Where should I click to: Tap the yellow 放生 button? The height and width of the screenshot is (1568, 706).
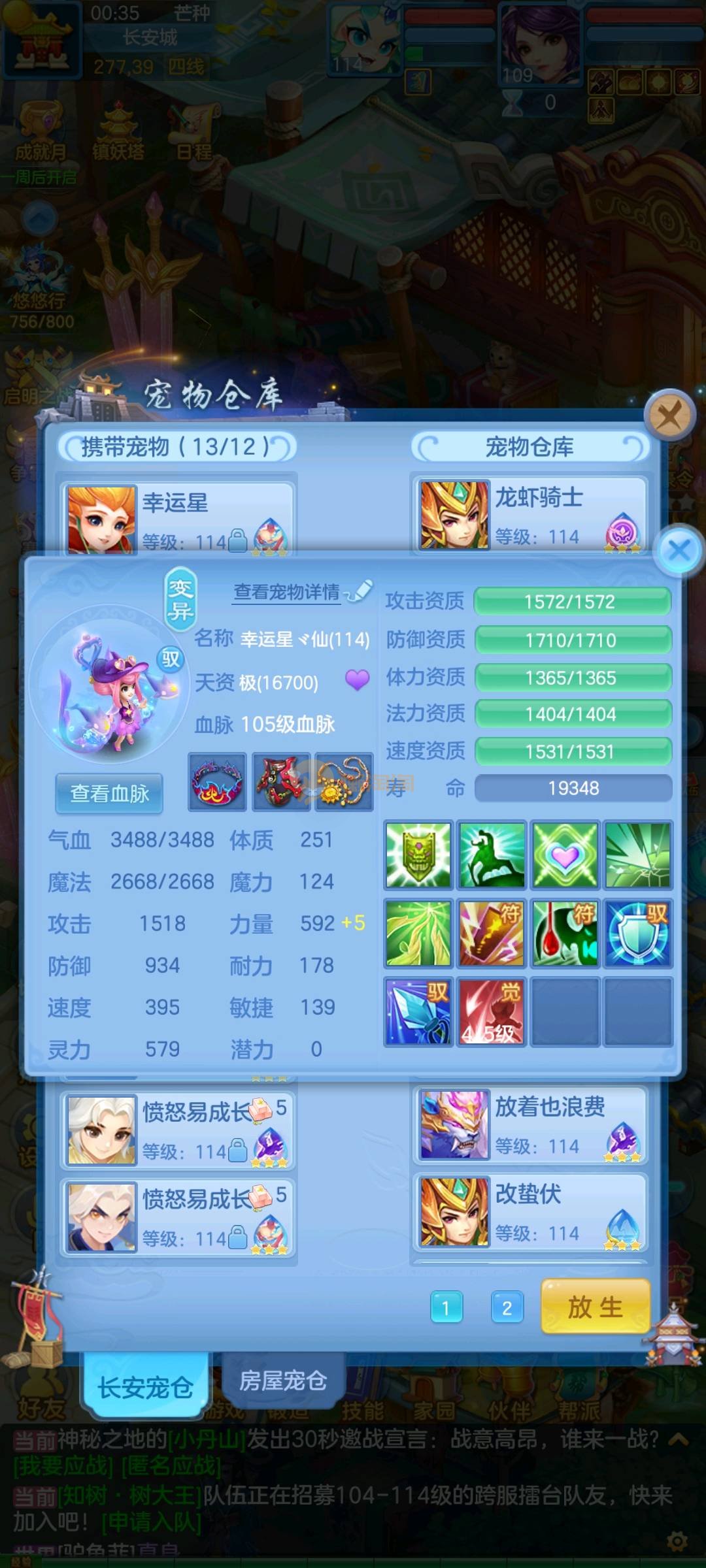coord(595,1308)
